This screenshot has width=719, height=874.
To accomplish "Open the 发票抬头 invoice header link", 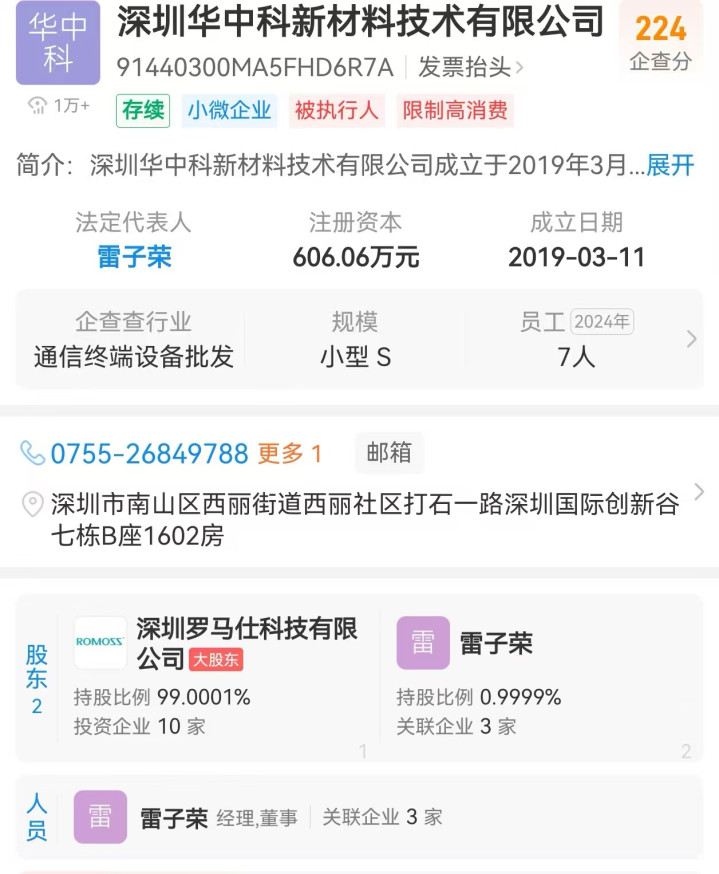I will pyautogui.click(x=470, y=68).
